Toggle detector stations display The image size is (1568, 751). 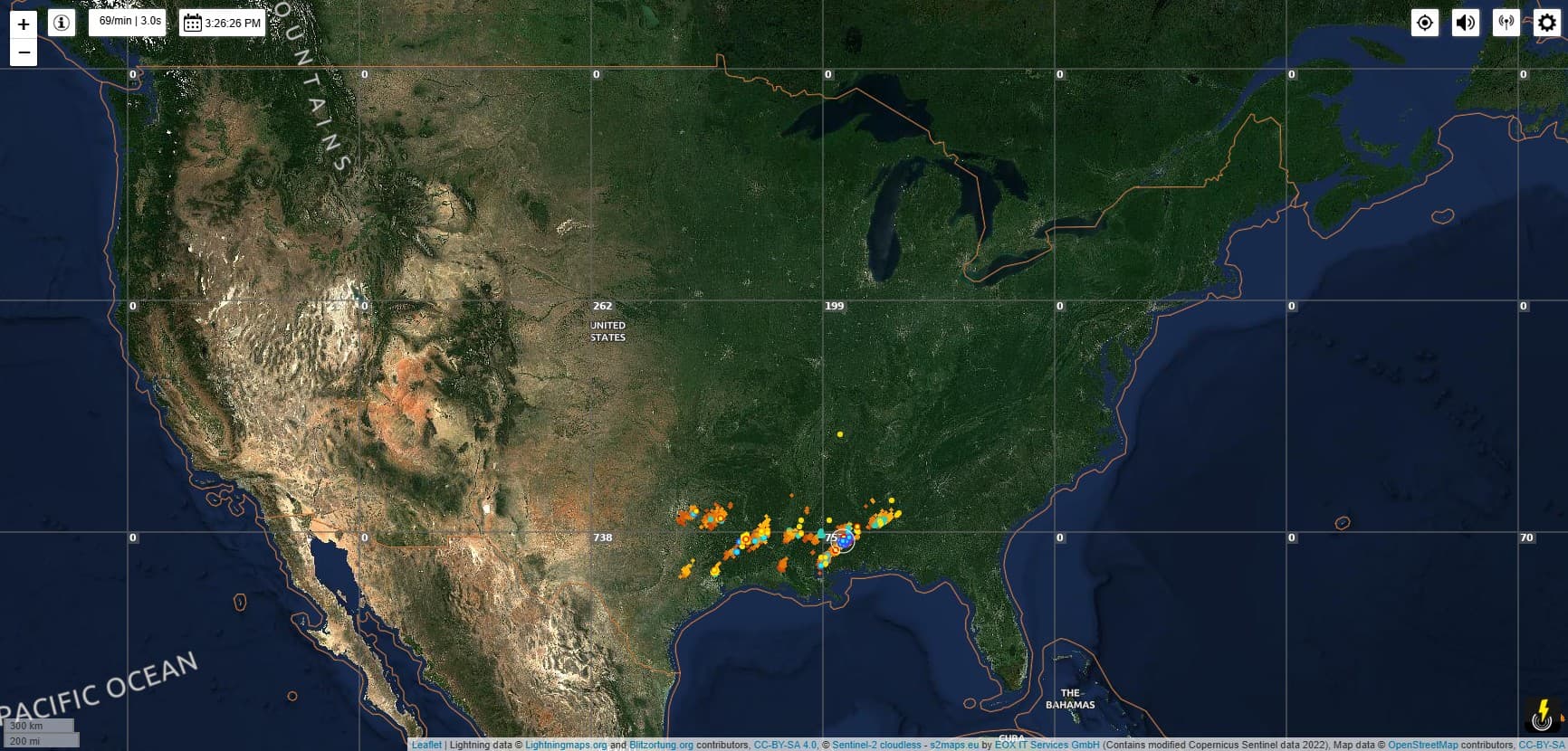click(1506, 23)
